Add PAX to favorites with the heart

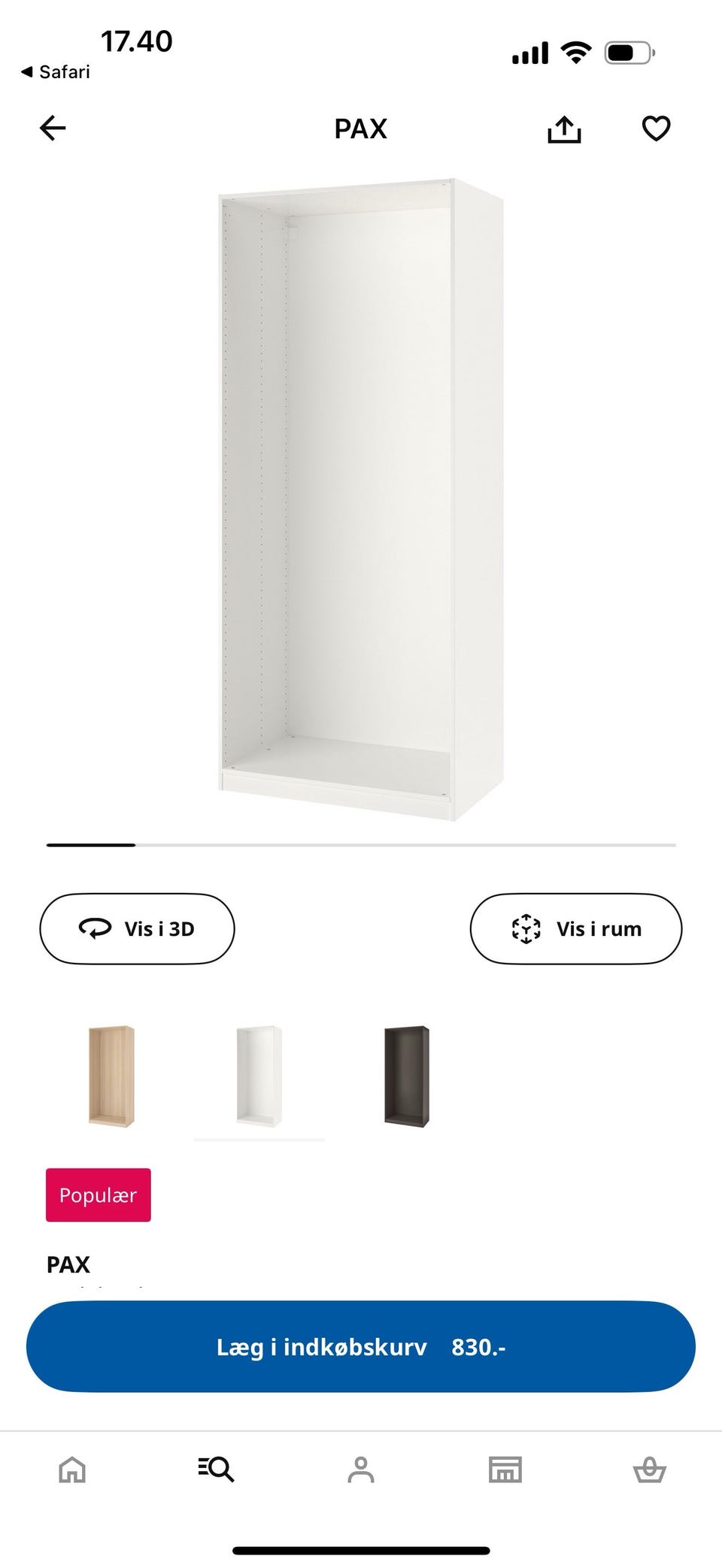point(656,128)
